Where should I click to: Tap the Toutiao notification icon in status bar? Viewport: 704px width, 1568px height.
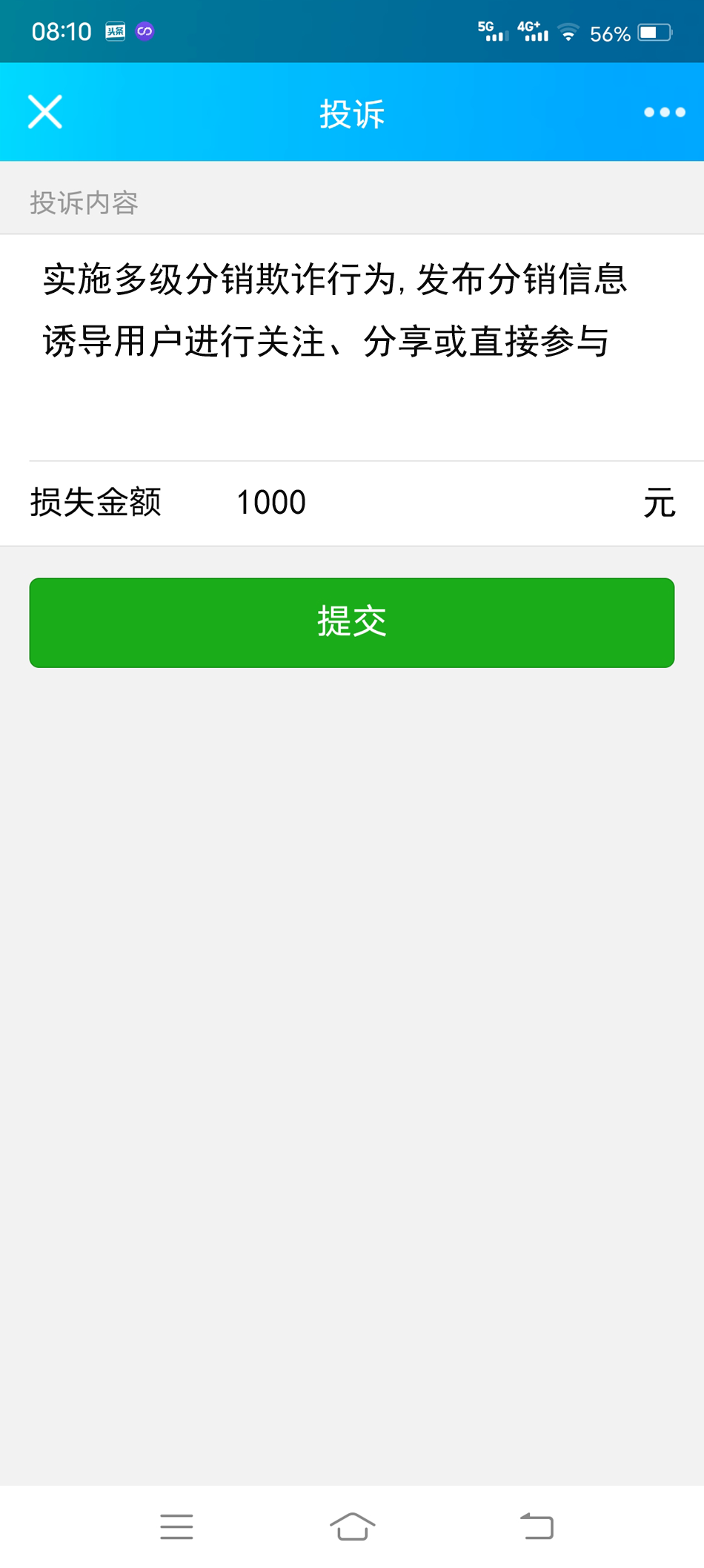[115, 30]
